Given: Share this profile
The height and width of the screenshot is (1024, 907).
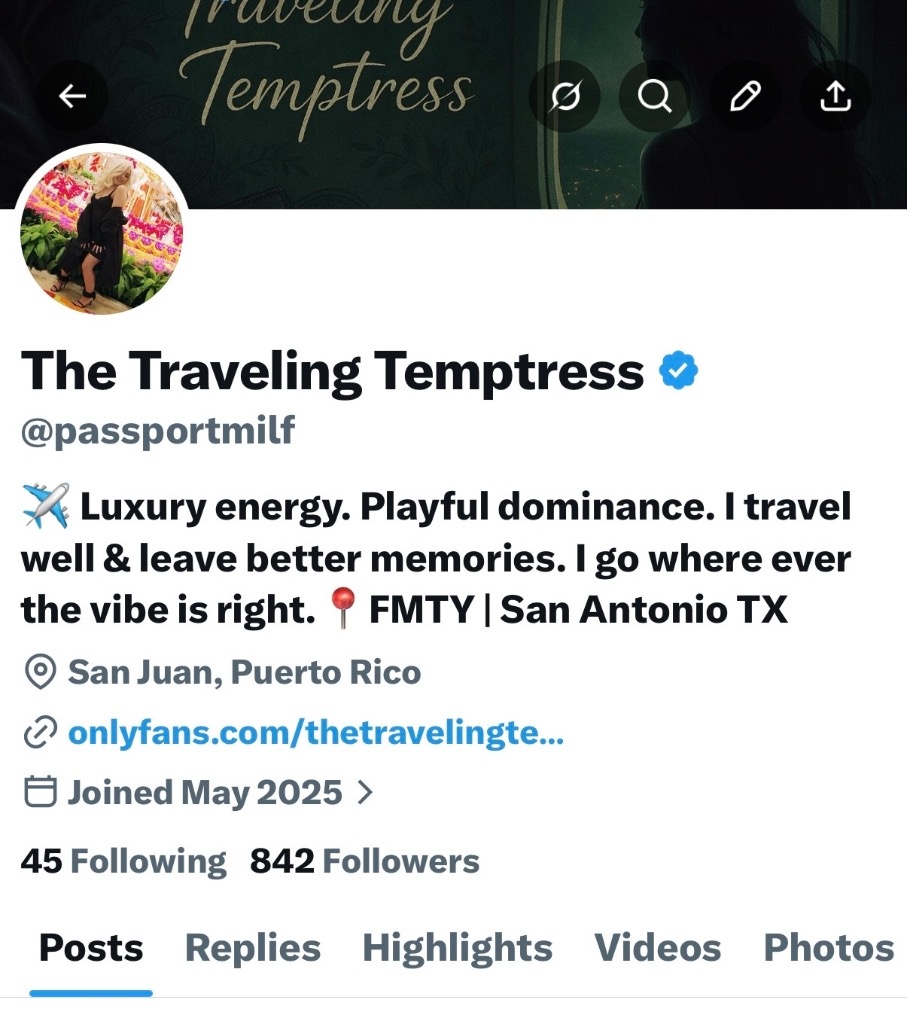Looking at the screenshot, I should pyautogui.click(x=836, y=96).
